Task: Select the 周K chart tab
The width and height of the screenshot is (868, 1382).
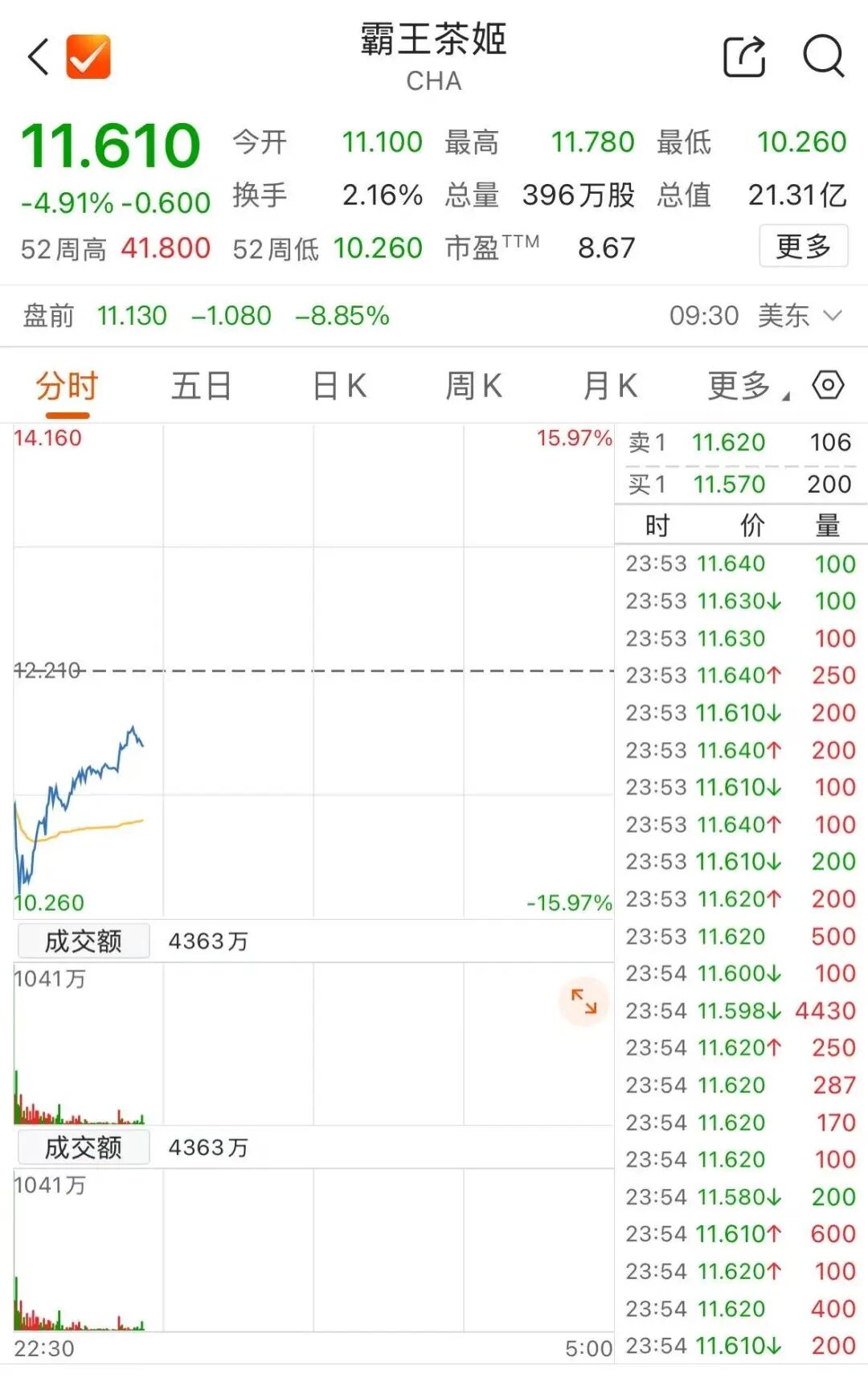Action: click(474, 387)
